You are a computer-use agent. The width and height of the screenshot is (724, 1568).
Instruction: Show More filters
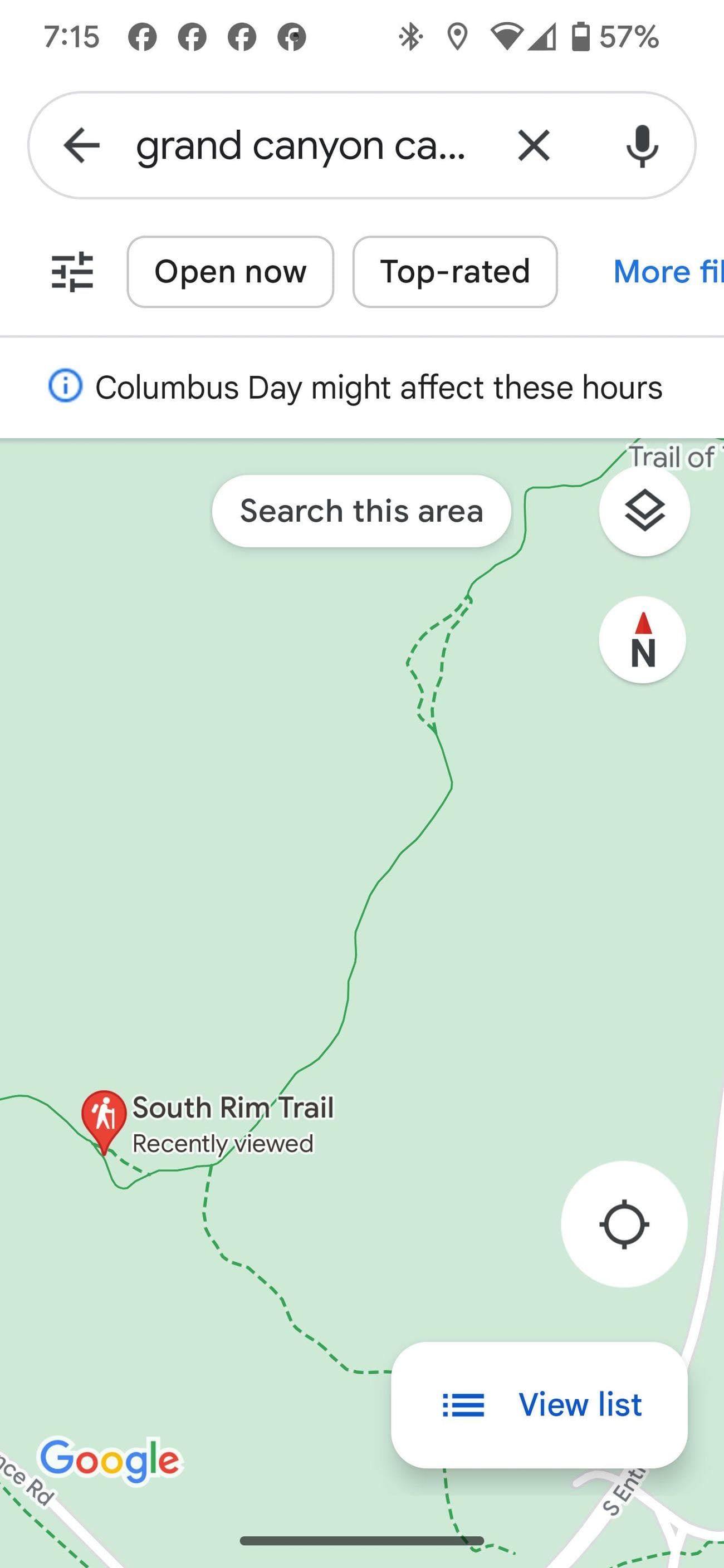pyautogui.click(x=668, y=272)
